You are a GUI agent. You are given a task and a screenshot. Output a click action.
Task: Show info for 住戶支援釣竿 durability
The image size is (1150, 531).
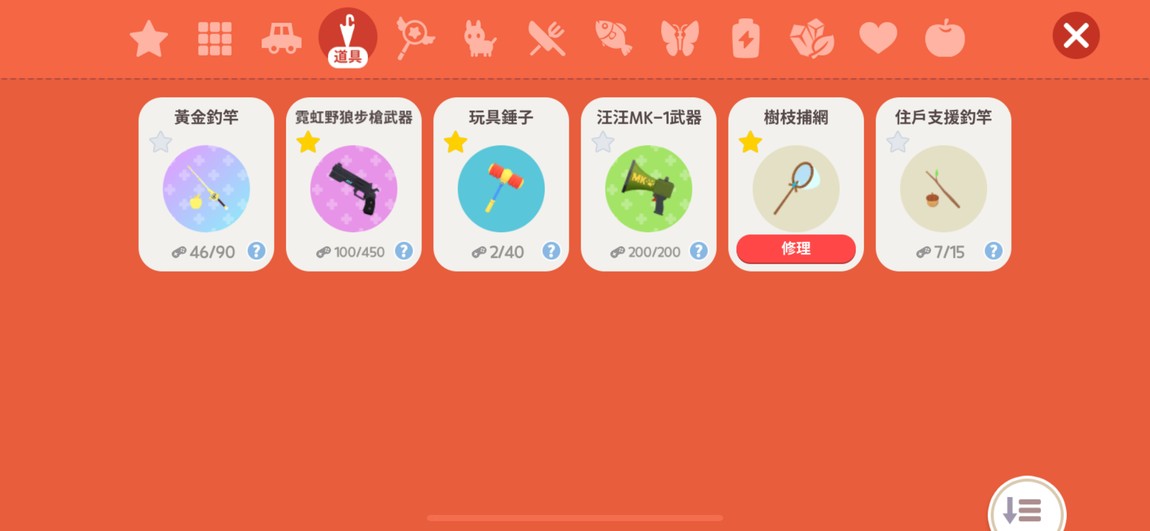point(993,251)
